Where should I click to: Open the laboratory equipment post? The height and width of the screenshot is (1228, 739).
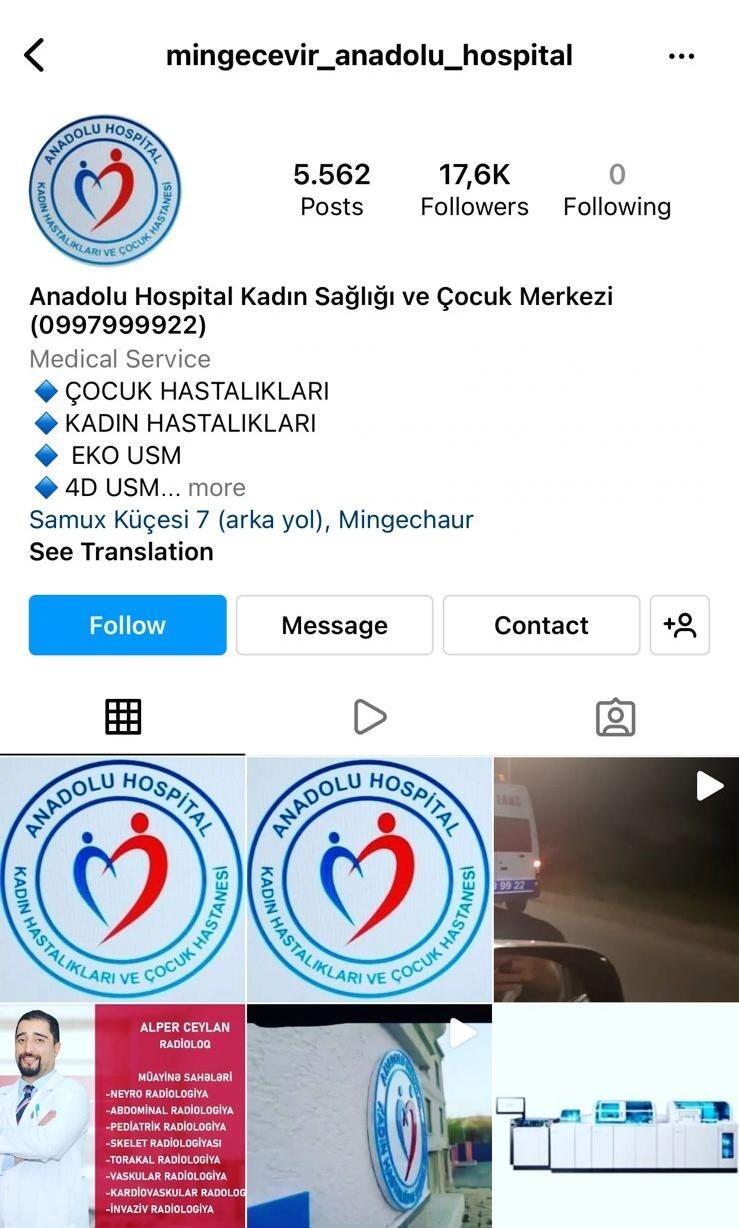[616, 1116]
